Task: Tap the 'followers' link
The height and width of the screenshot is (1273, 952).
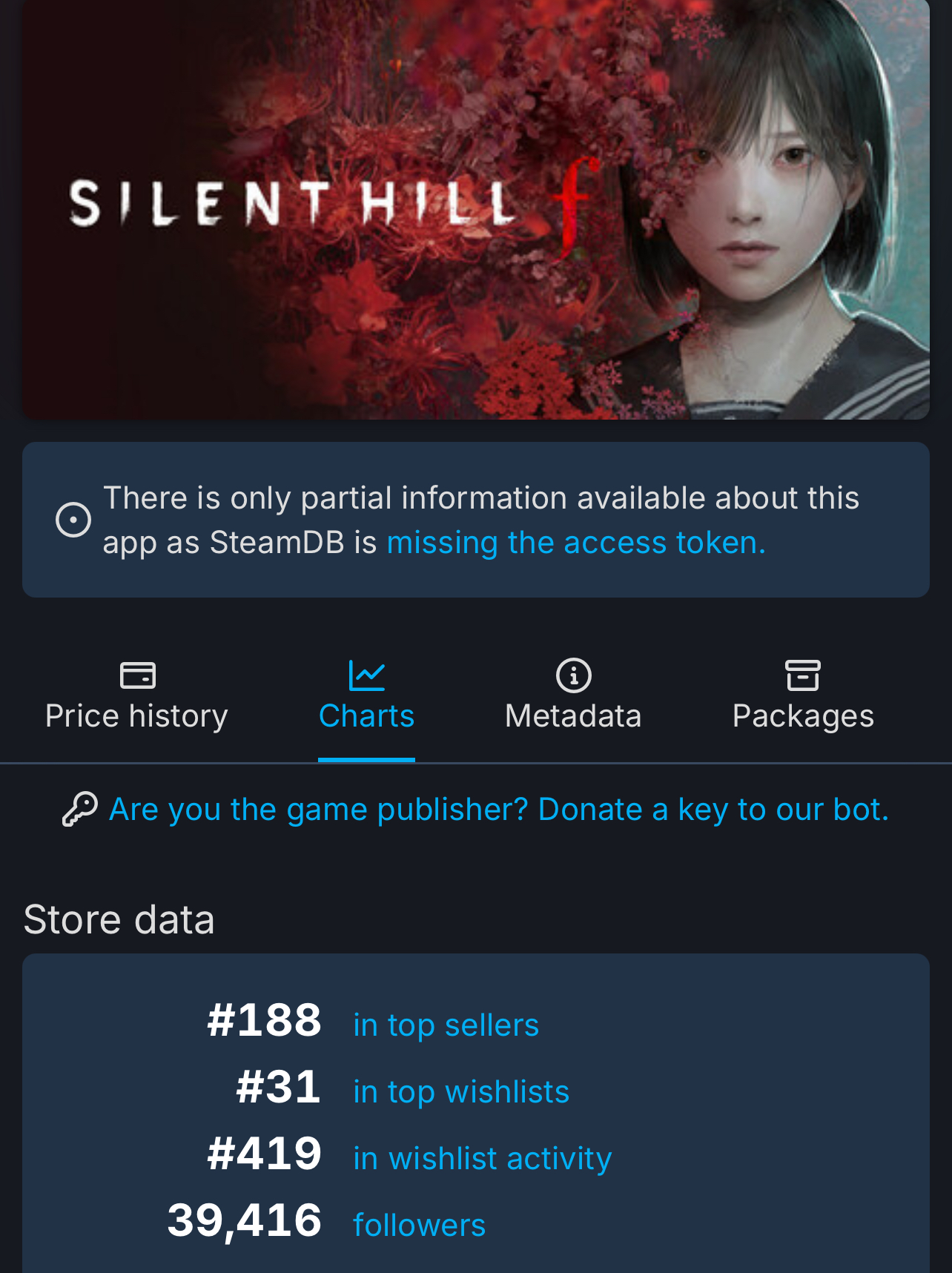Action: click(x=419, y=1226)
